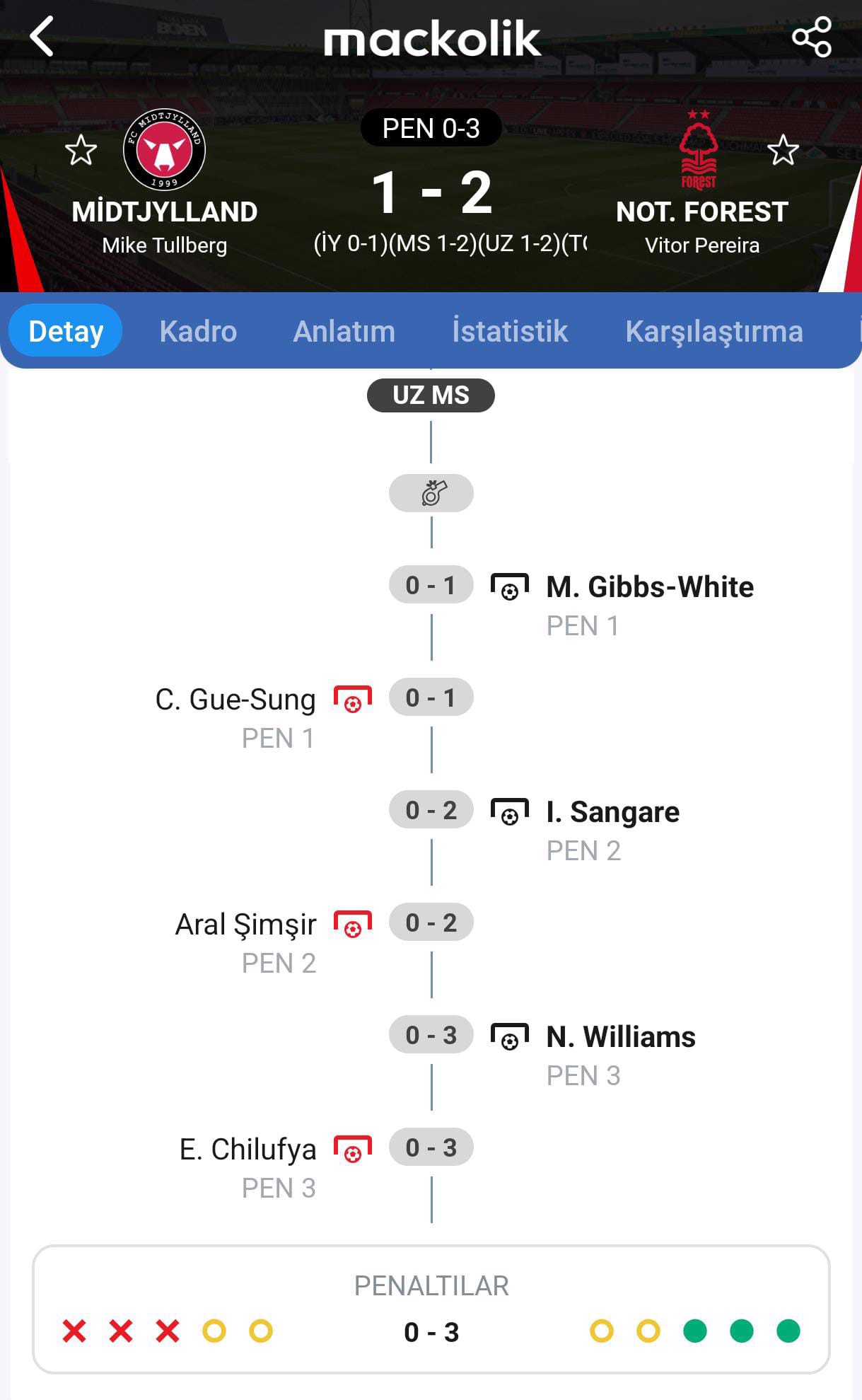Screen dimensions: 862x1400
Task: Open Not. Forest team page
Action: pos(699,150)
